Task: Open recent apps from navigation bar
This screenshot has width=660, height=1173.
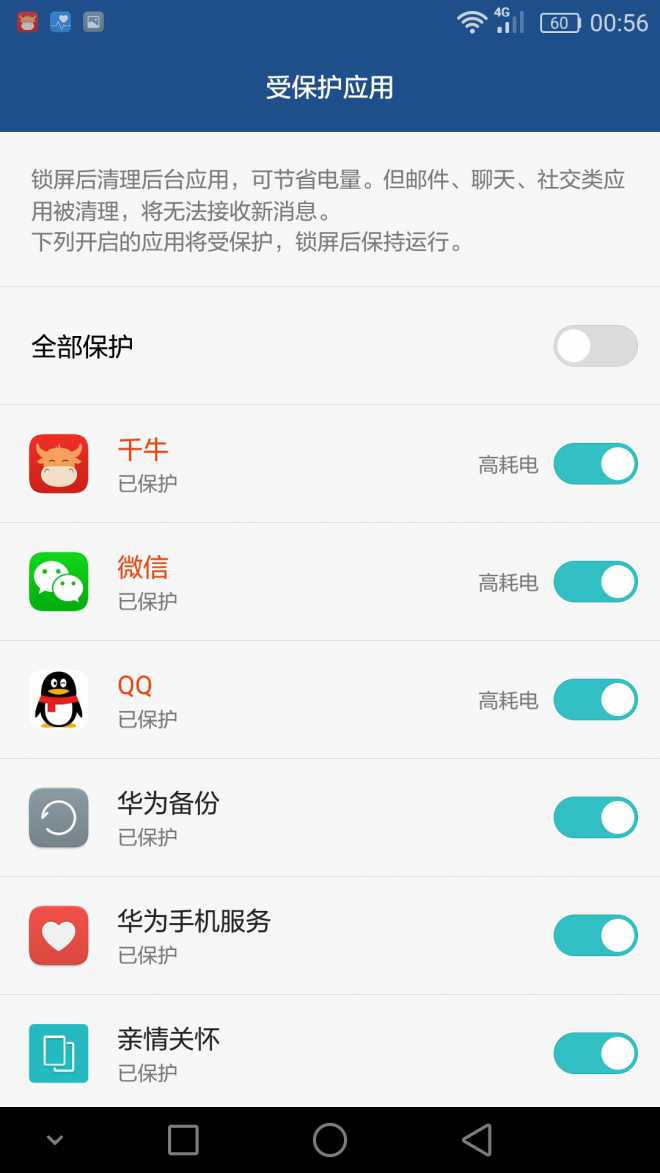Action: (183, 1140)
